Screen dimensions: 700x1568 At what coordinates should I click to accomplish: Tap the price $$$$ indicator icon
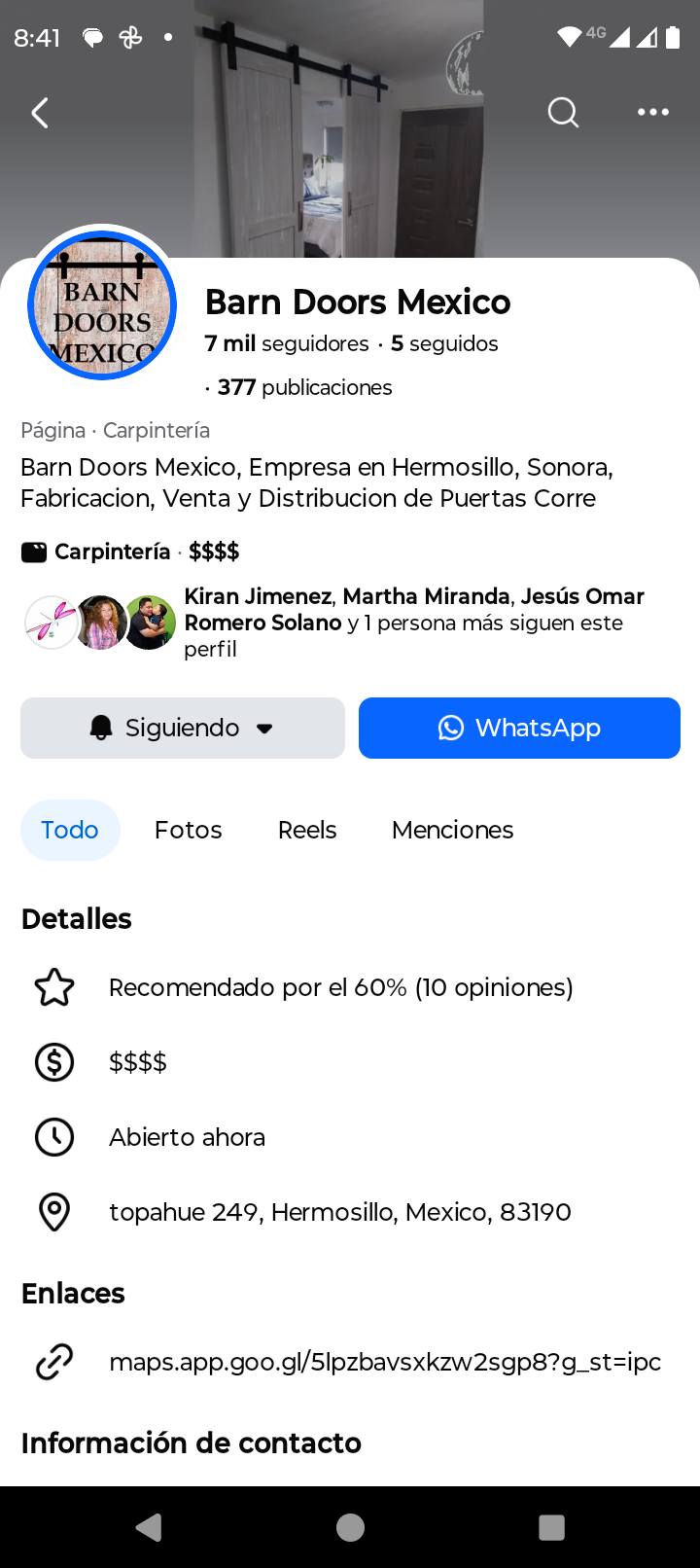(54, 1061)
